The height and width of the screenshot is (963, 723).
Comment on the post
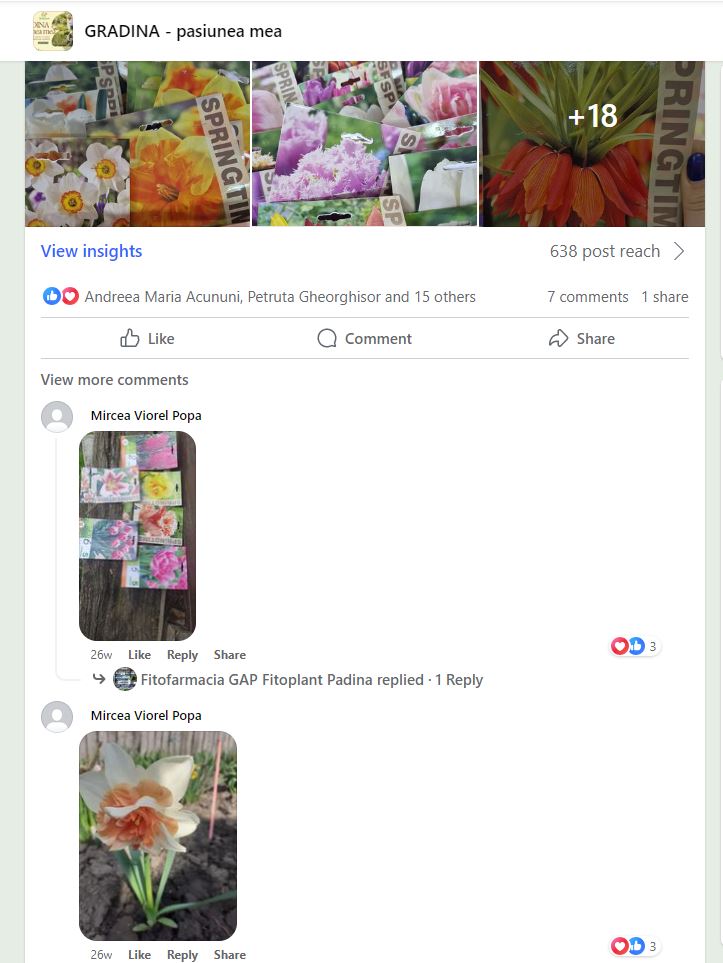[364, 339]
